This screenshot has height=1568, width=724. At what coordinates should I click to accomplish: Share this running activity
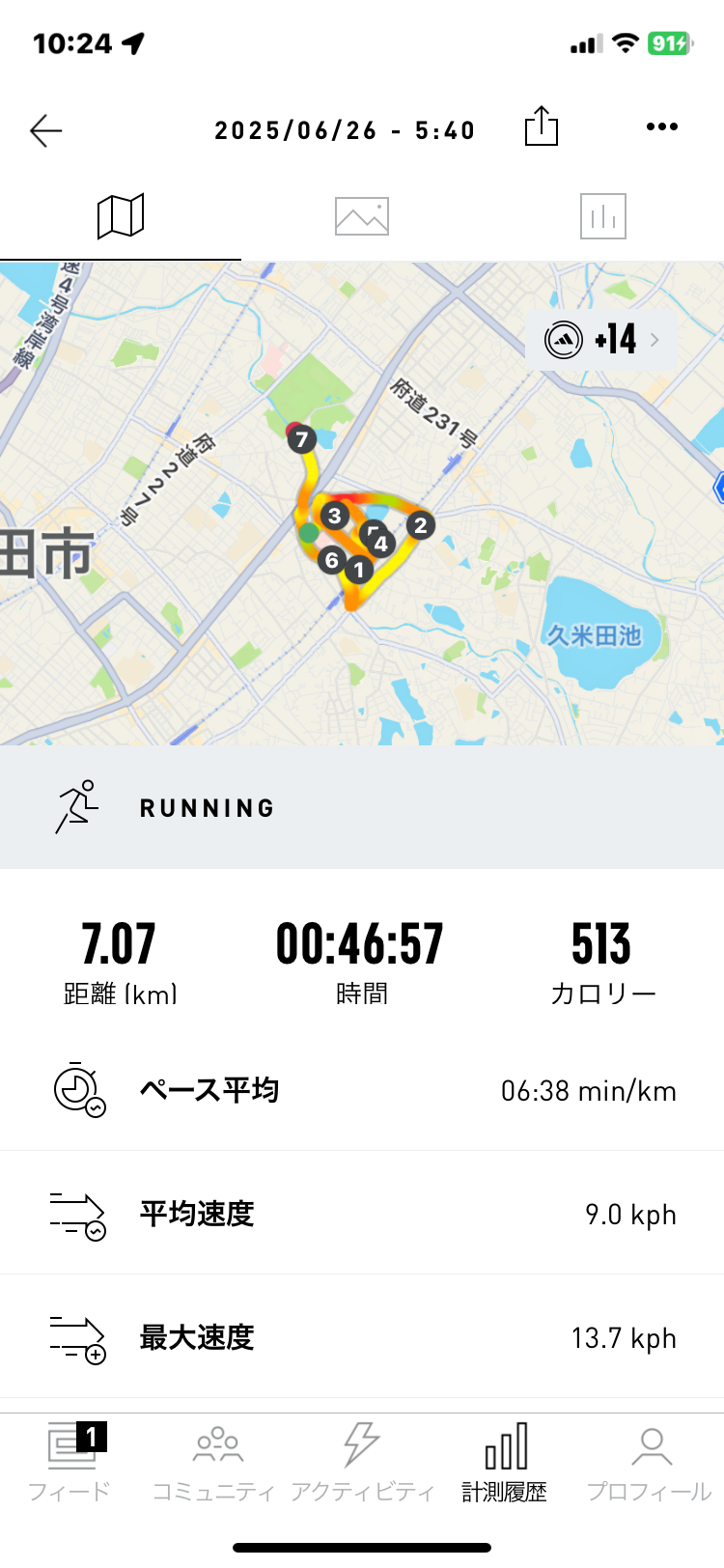pyautogui.click(x=542, y=126)
